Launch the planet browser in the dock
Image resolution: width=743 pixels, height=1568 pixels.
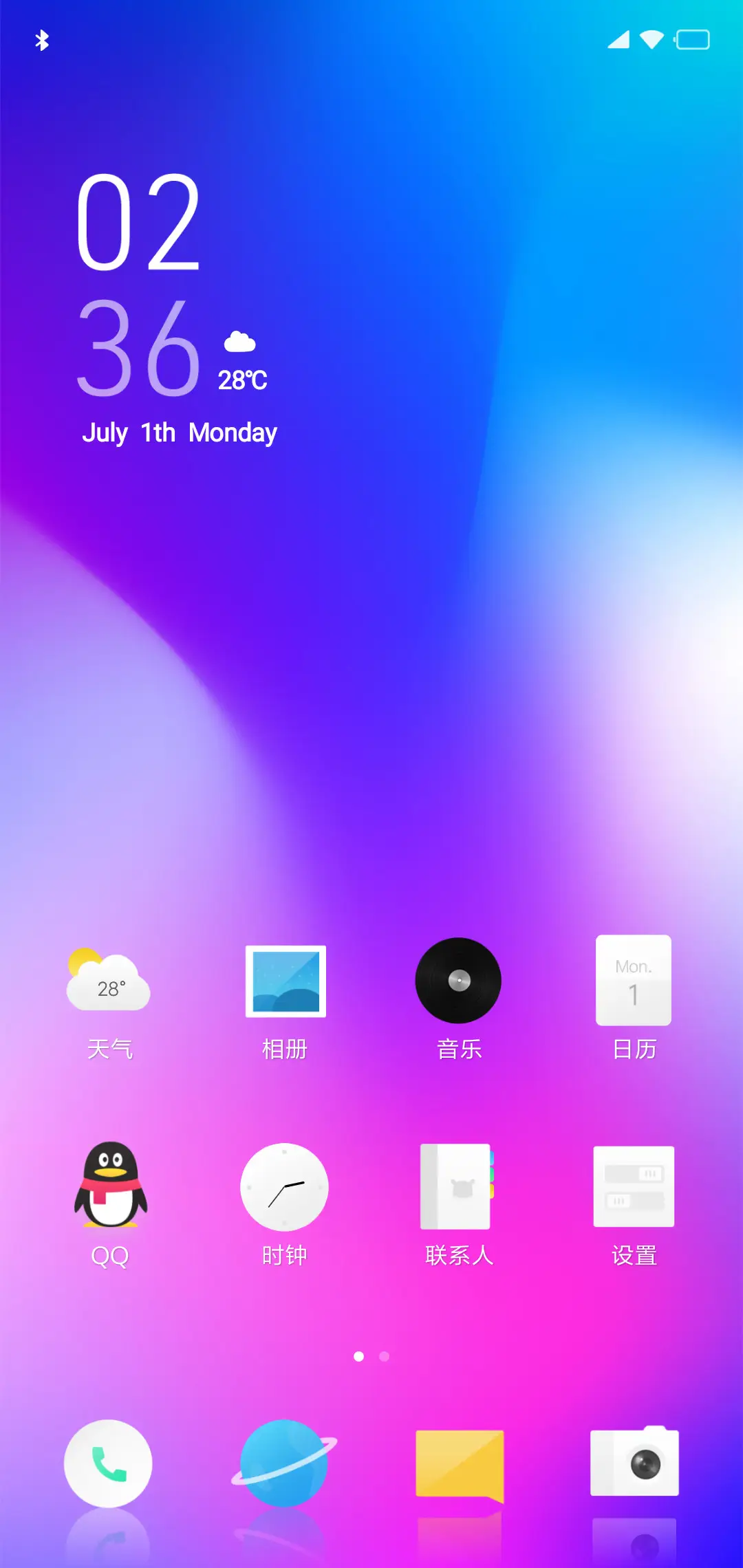click(x=284, y=1463)
